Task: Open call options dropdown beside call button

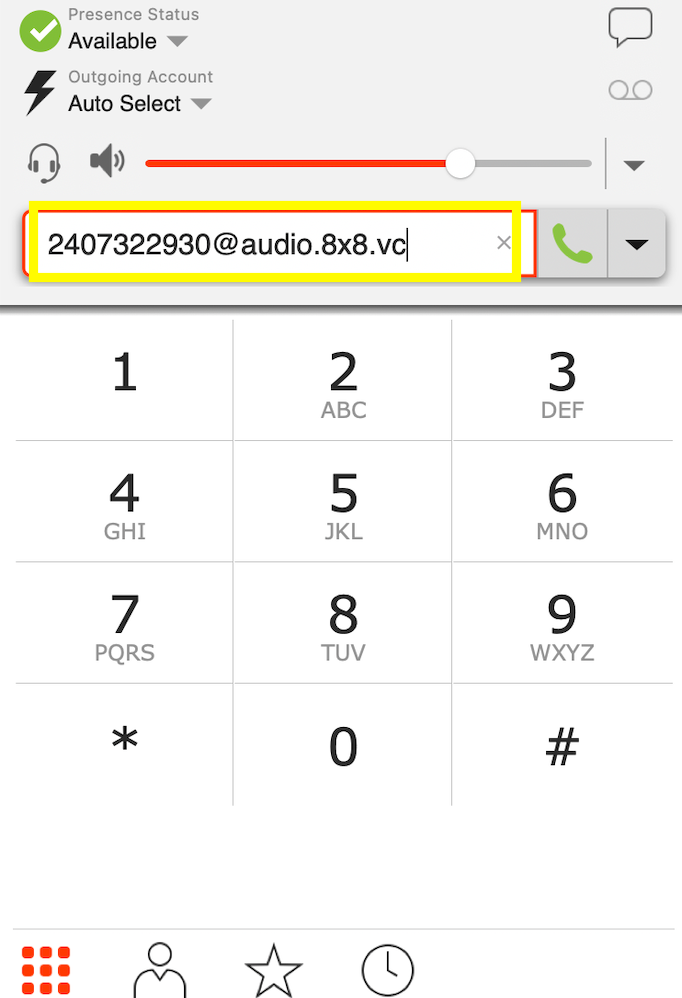Action: coord(637,244)
